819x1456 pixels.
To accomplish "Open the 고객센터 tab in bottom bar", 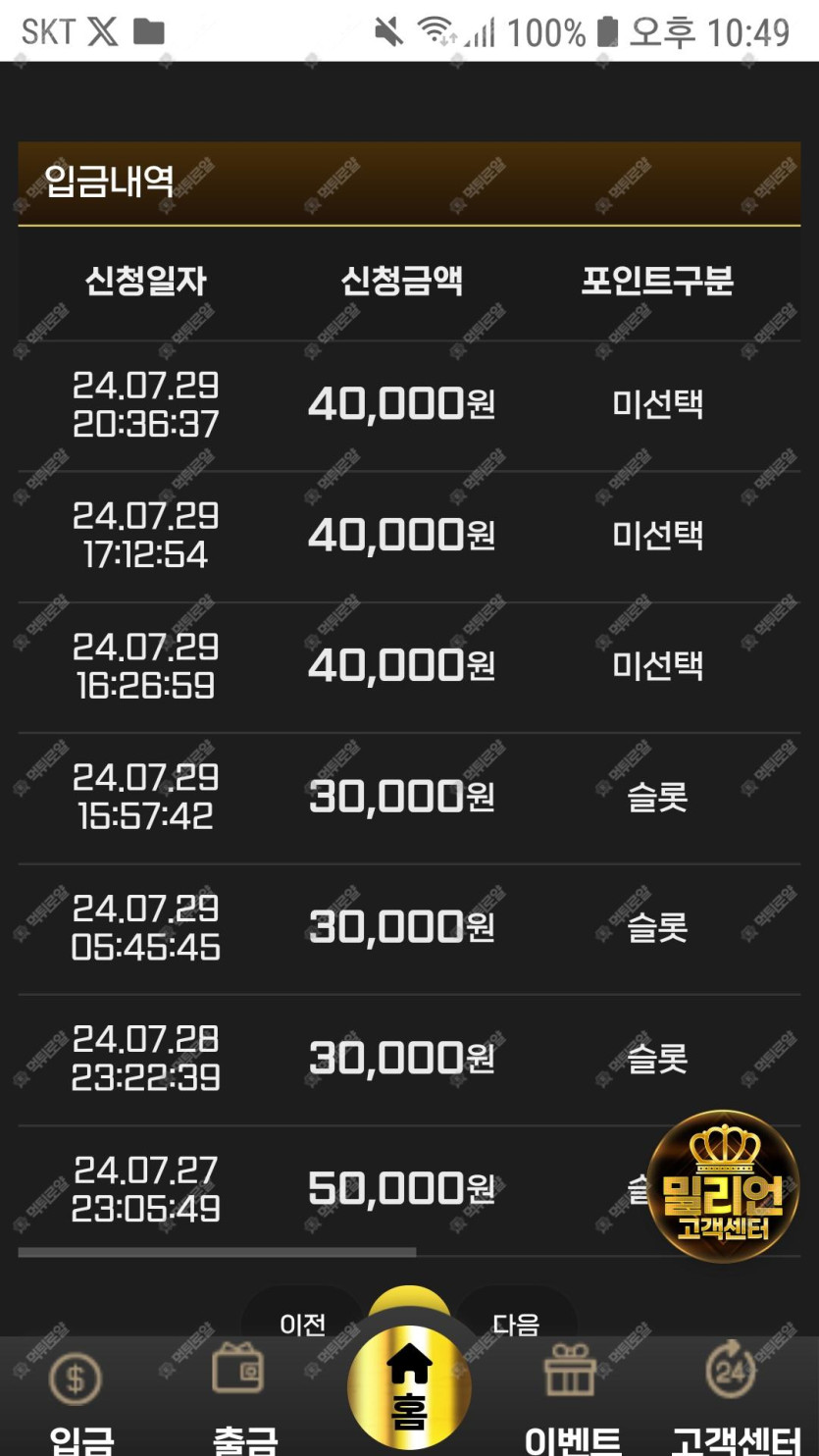I will click(734, 1398).
